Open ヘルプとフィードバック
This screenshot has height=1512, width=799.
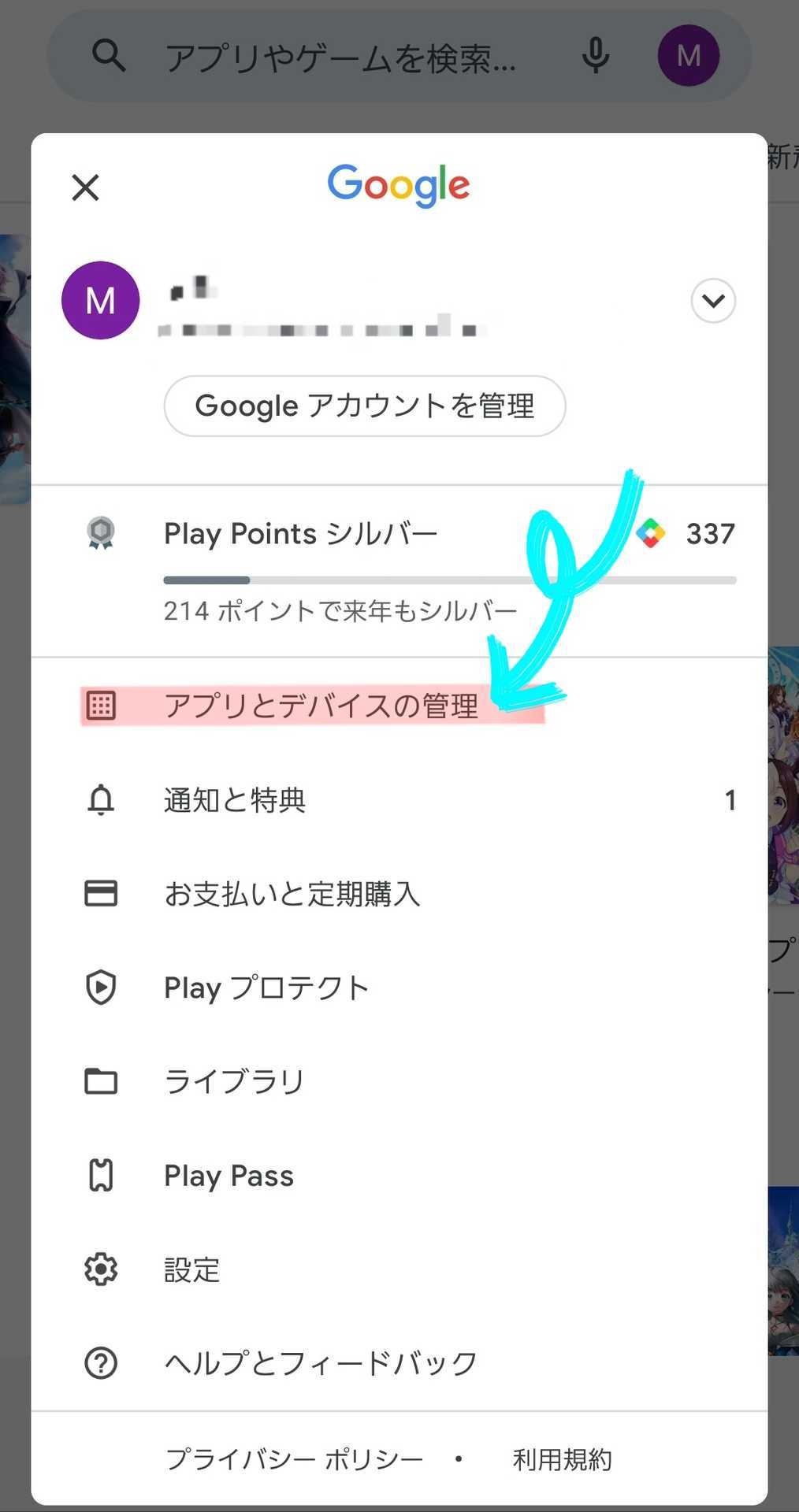[x=399, y=1363]
